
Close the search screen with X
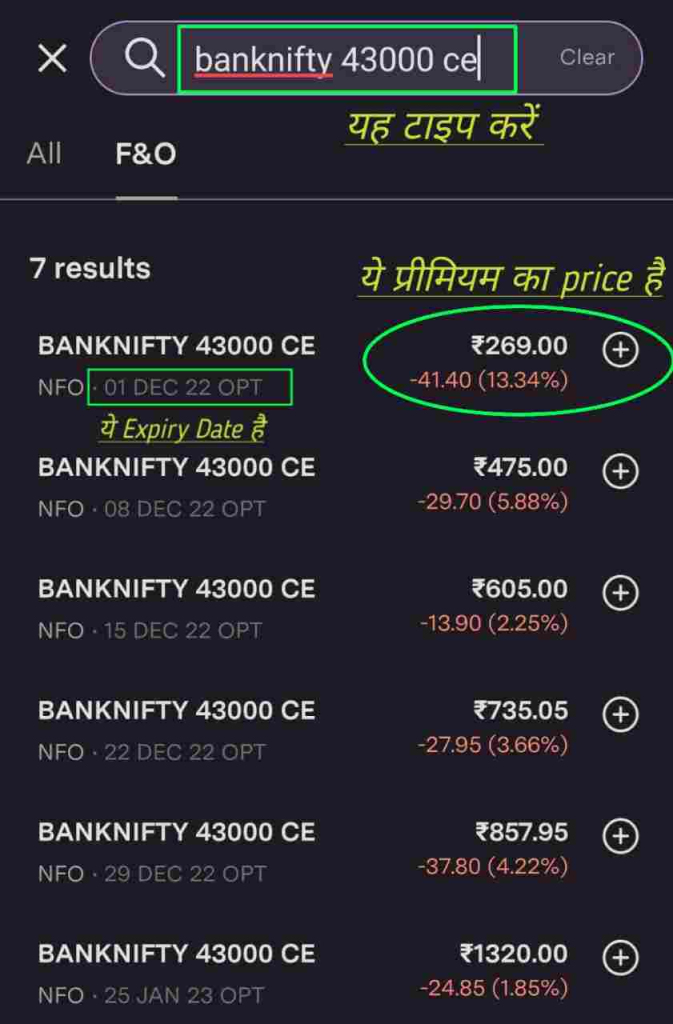(52, 58)
